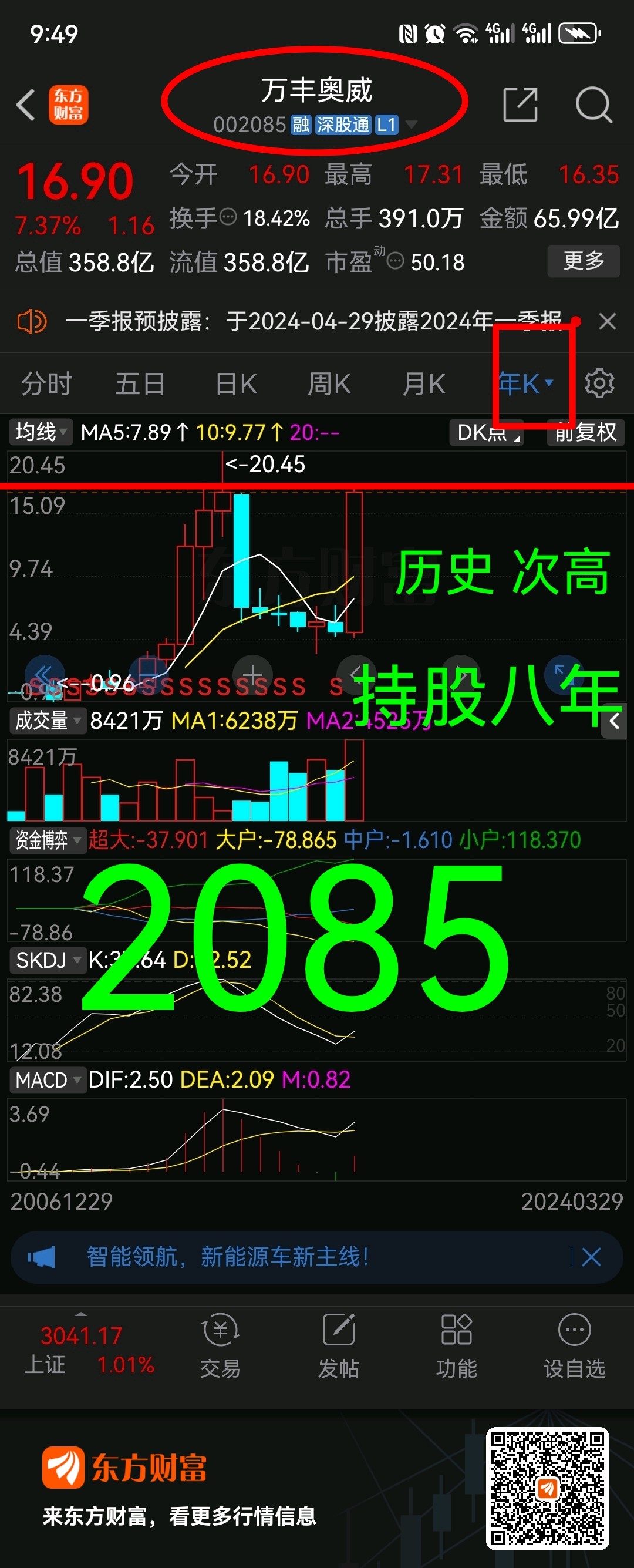
Task: Tap 更多 for more quote details
Action: [x=583, y=261]
